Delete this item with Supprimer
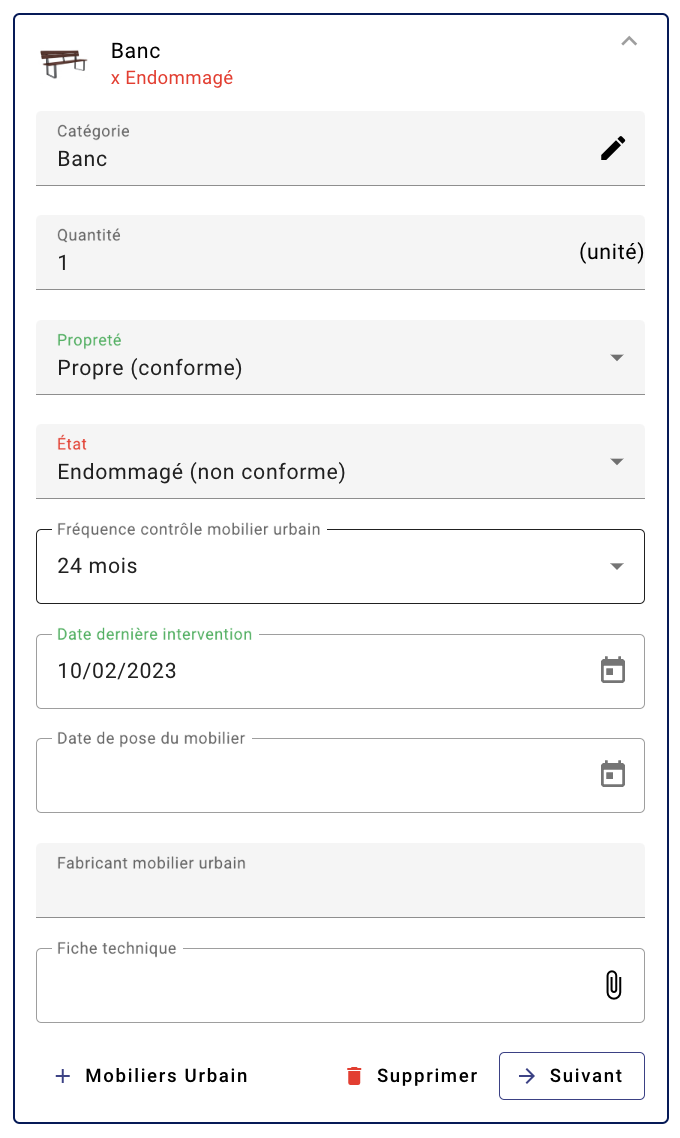 tap(411, 1076)
